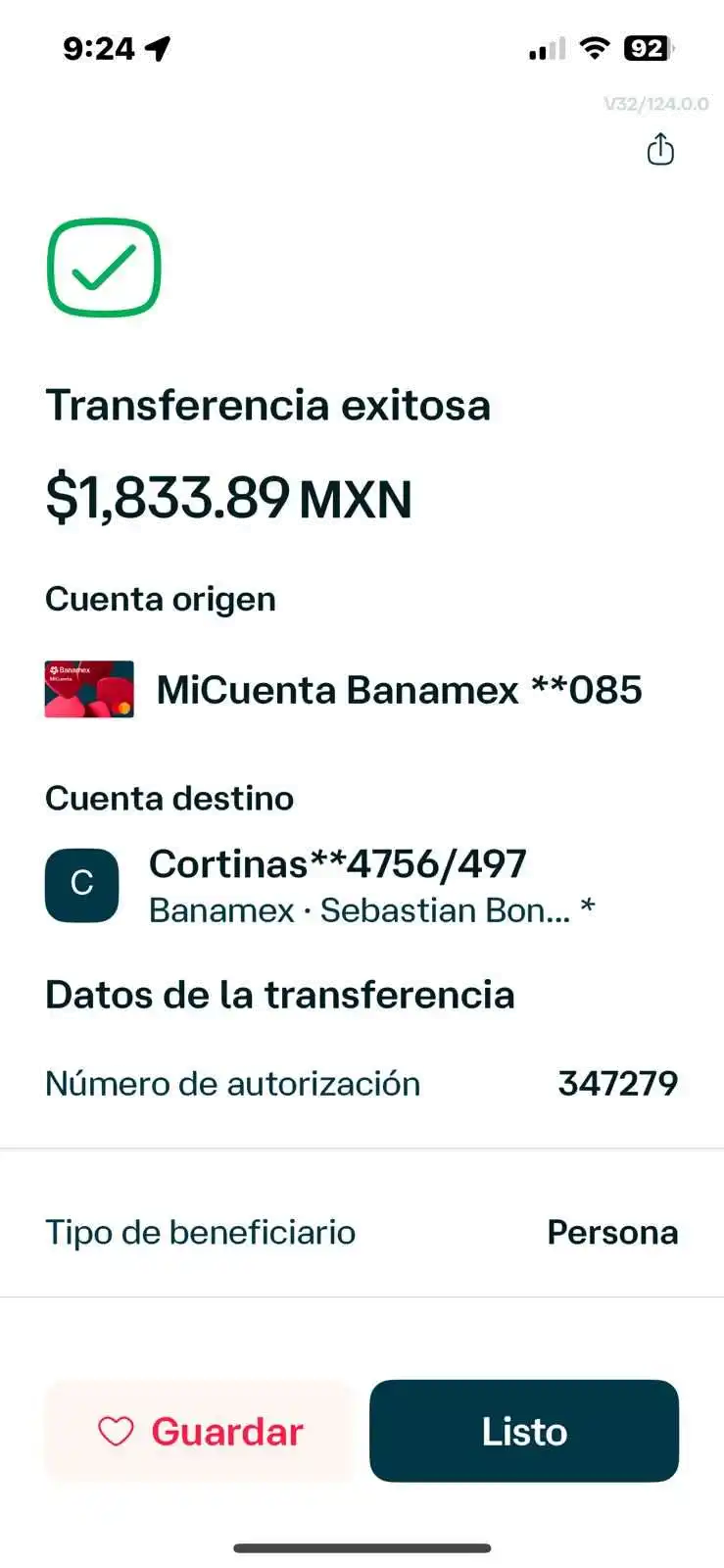Tap Listo to finish
The image size is (724, 1568).
524,1431
